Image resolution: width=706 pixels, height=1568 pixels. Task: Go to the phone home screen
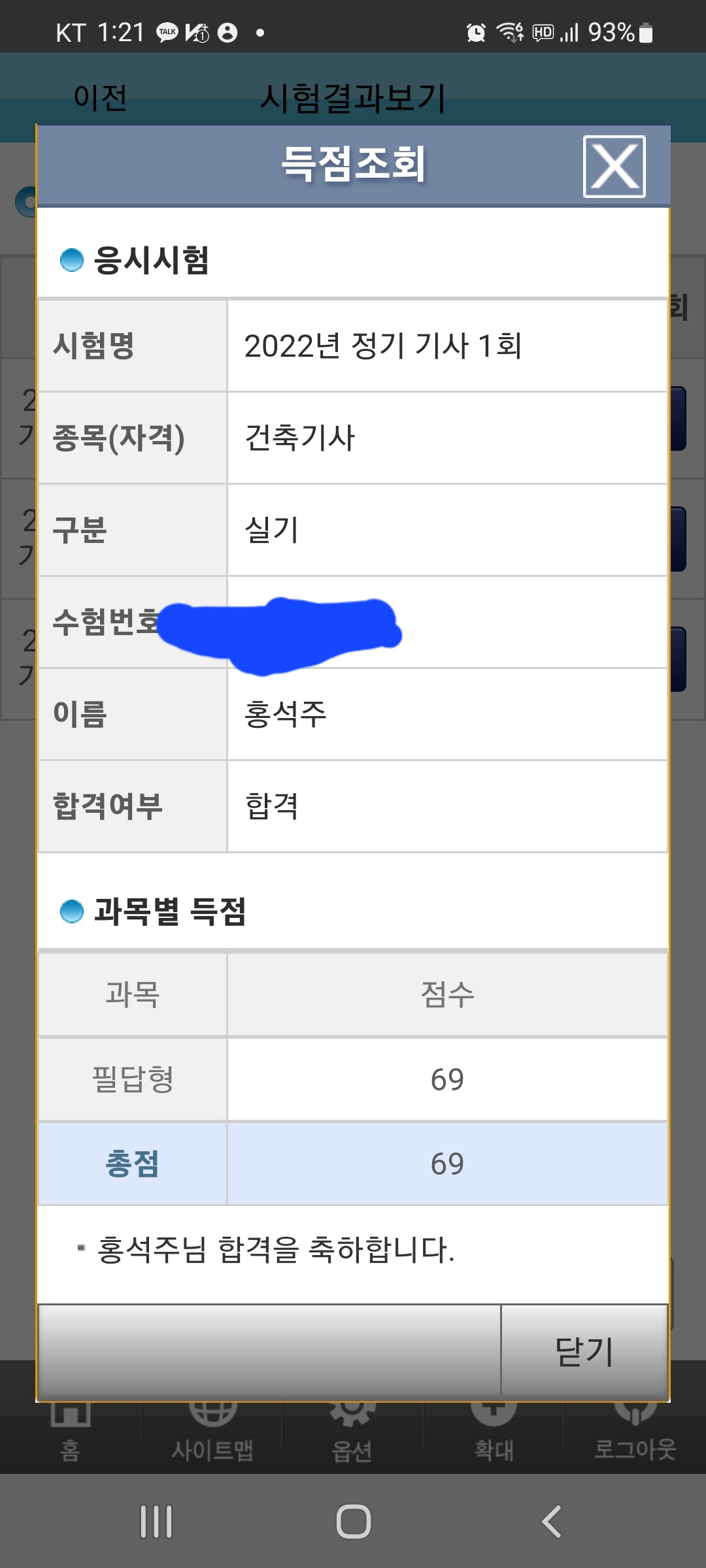(x=354, y=1522)
